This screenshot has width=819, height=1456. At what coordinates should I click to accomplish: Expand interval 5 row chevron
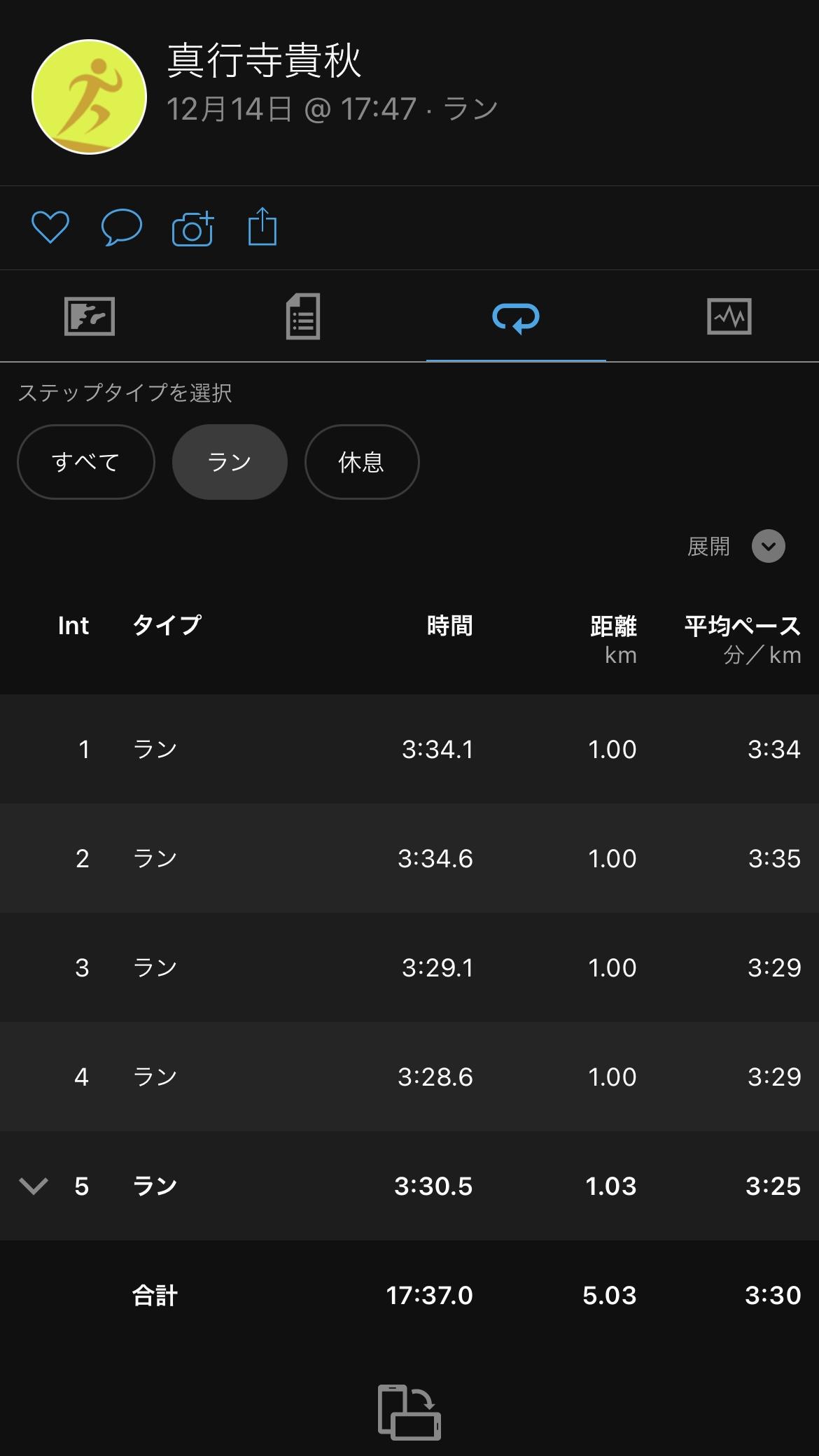(x=34, y=1186)
